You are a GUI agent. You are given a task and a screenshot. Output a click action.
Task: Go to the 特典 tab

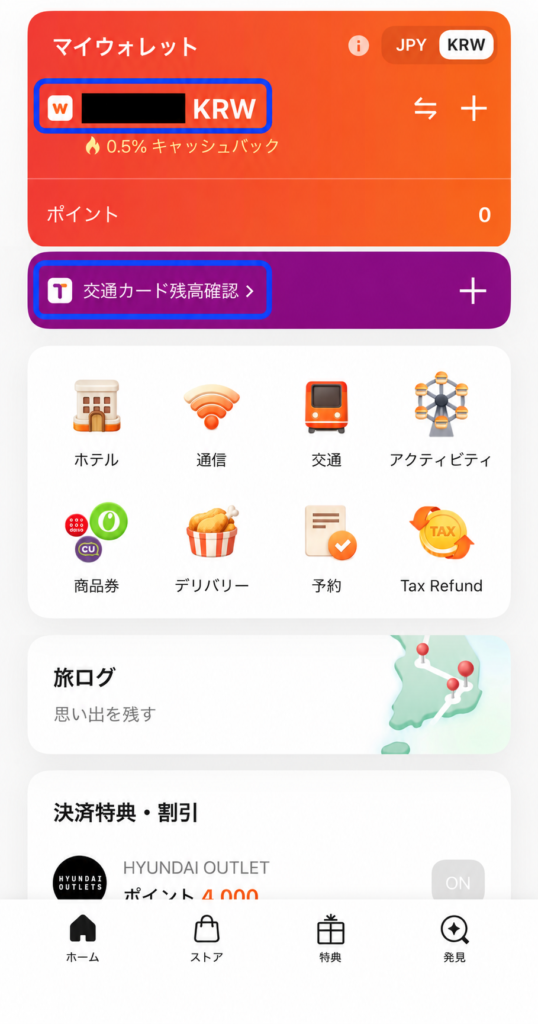(x=330, y=939)
